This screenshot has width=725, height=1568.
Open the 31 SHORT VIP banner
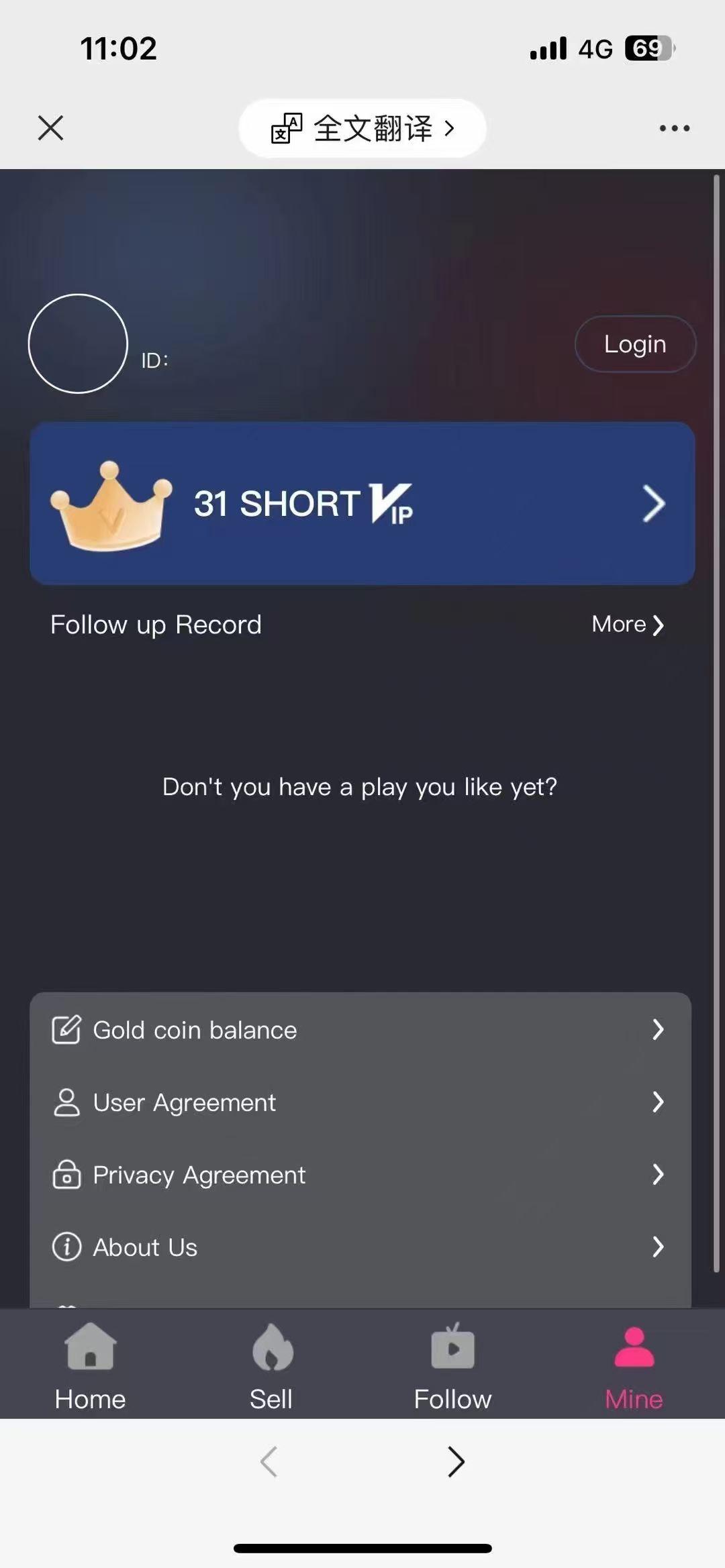pyautogui.click(x=362, y=503)
